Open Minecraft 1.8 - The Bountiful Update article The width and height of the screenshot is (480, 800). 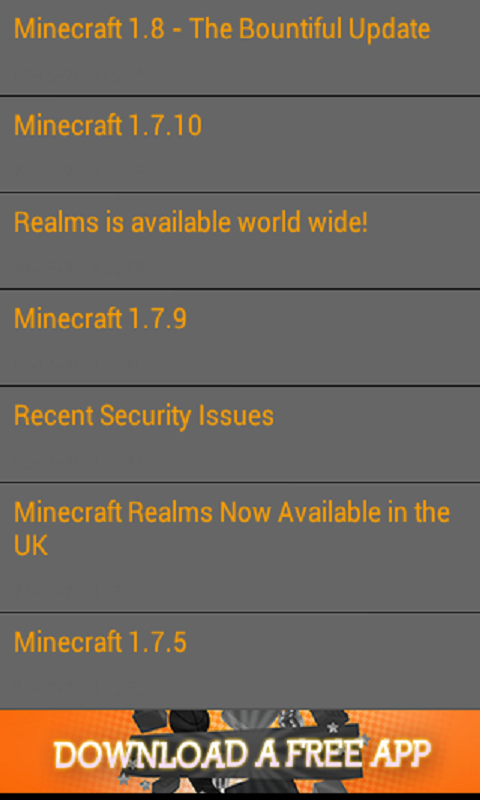point(240,47)
